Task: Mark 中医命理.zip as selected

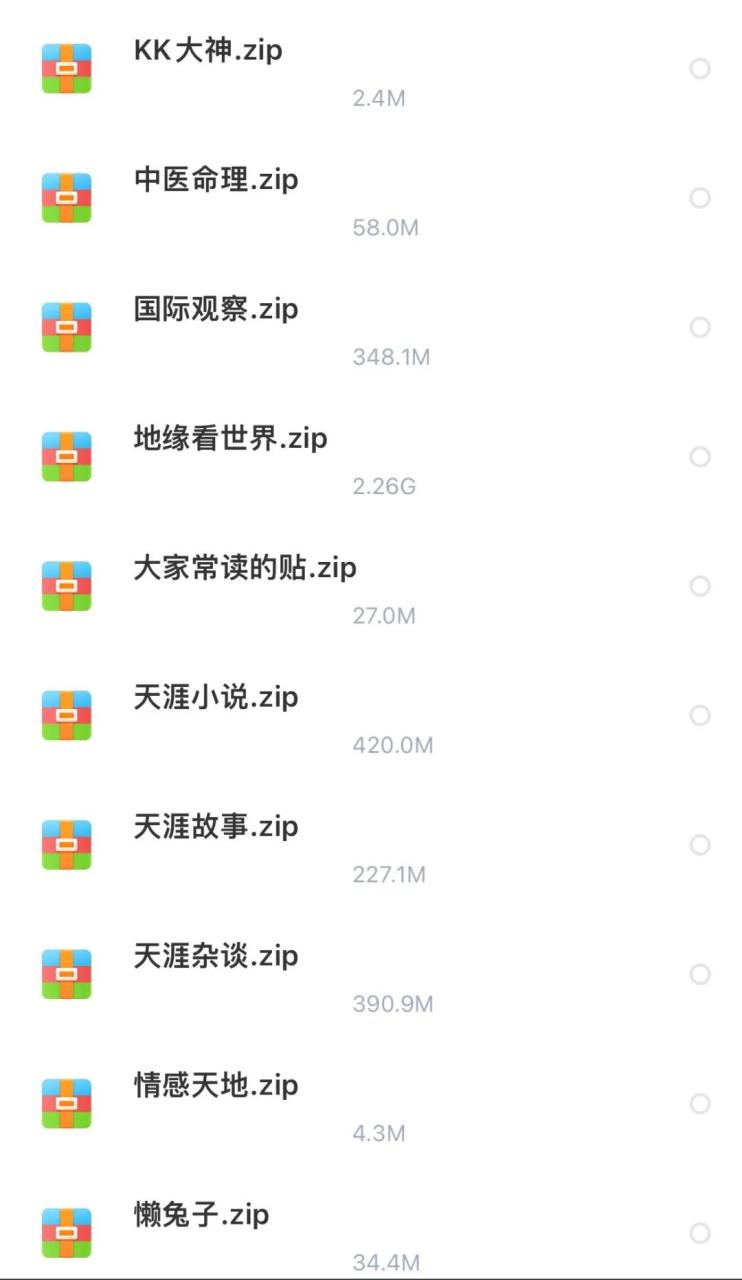Action: point(700,198)
